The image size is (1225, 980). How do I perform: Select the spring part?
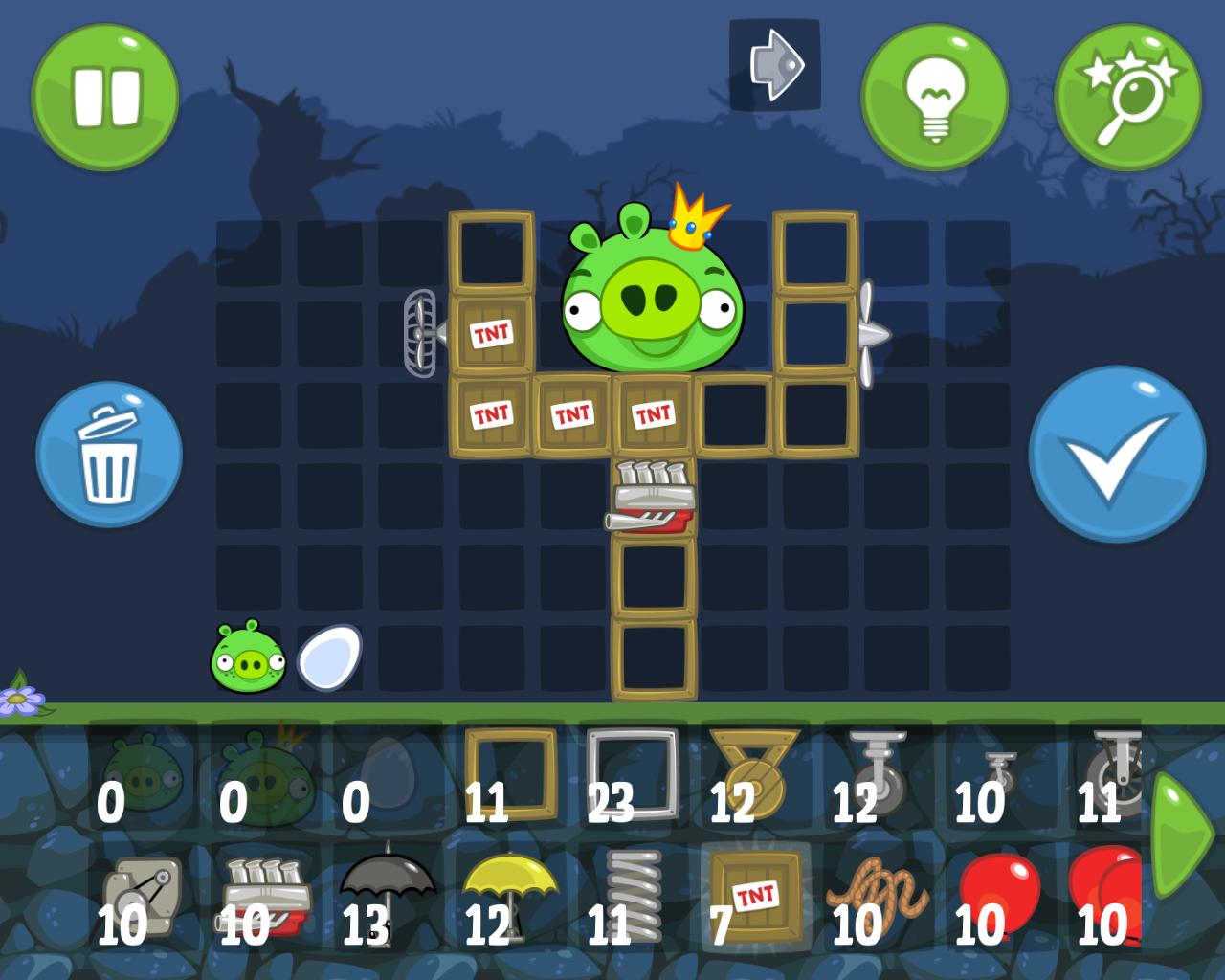click(x=633, y=894)
